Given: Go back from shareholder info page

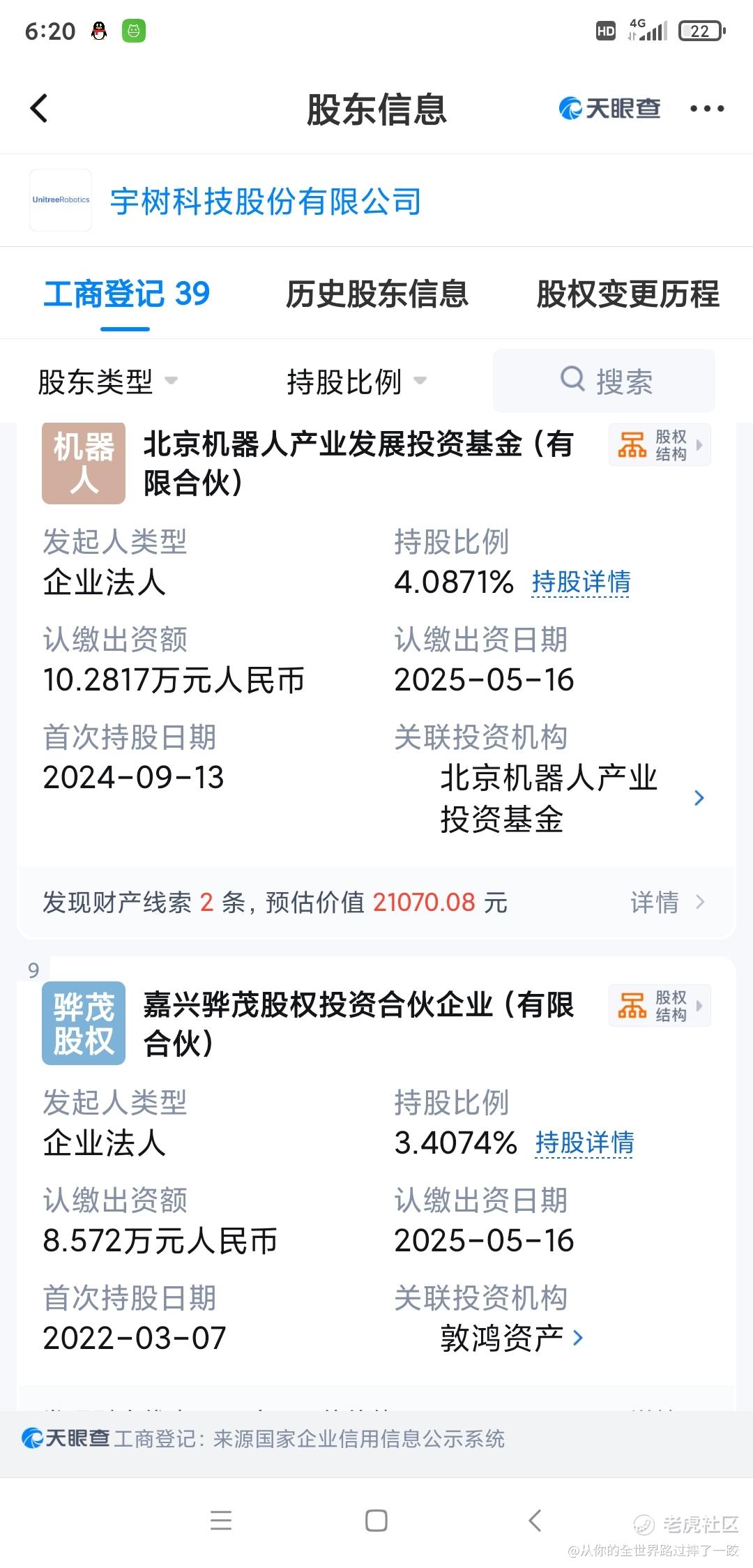Looking at the screenshot, I should click(x=40, y=109).
